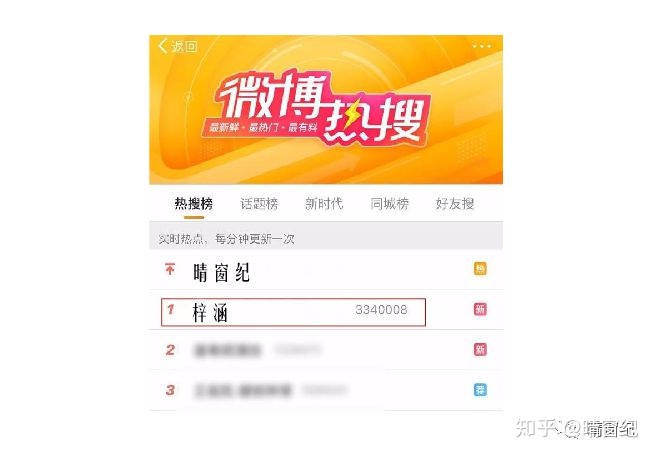This screenshot has height=457, width=655.
Task: Open the pinned topic 晴窗纪
Action: point(222,272)
